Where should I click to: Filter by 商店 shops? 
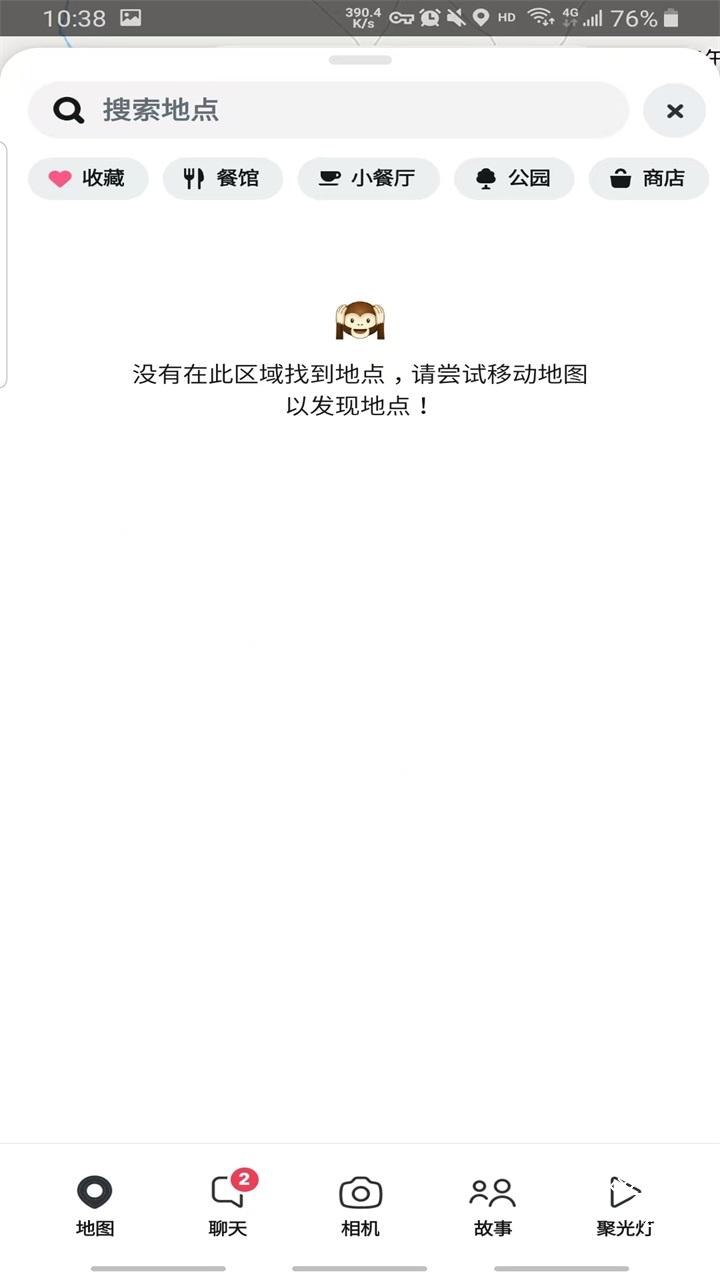pyautogui.click(x=648, y=179)
